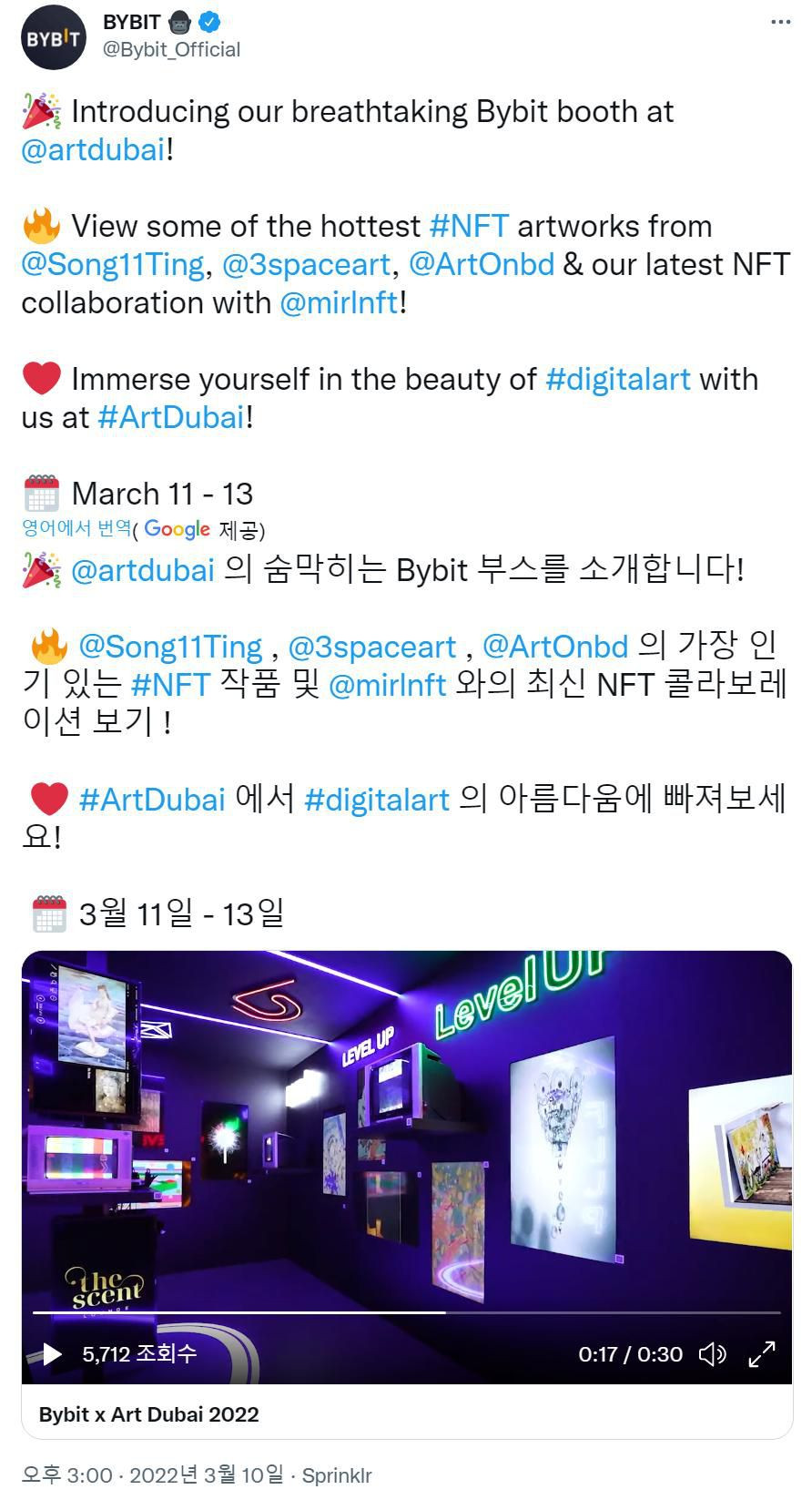
Task: Open the @3spaceart profile in the English text
Action: 307,264
